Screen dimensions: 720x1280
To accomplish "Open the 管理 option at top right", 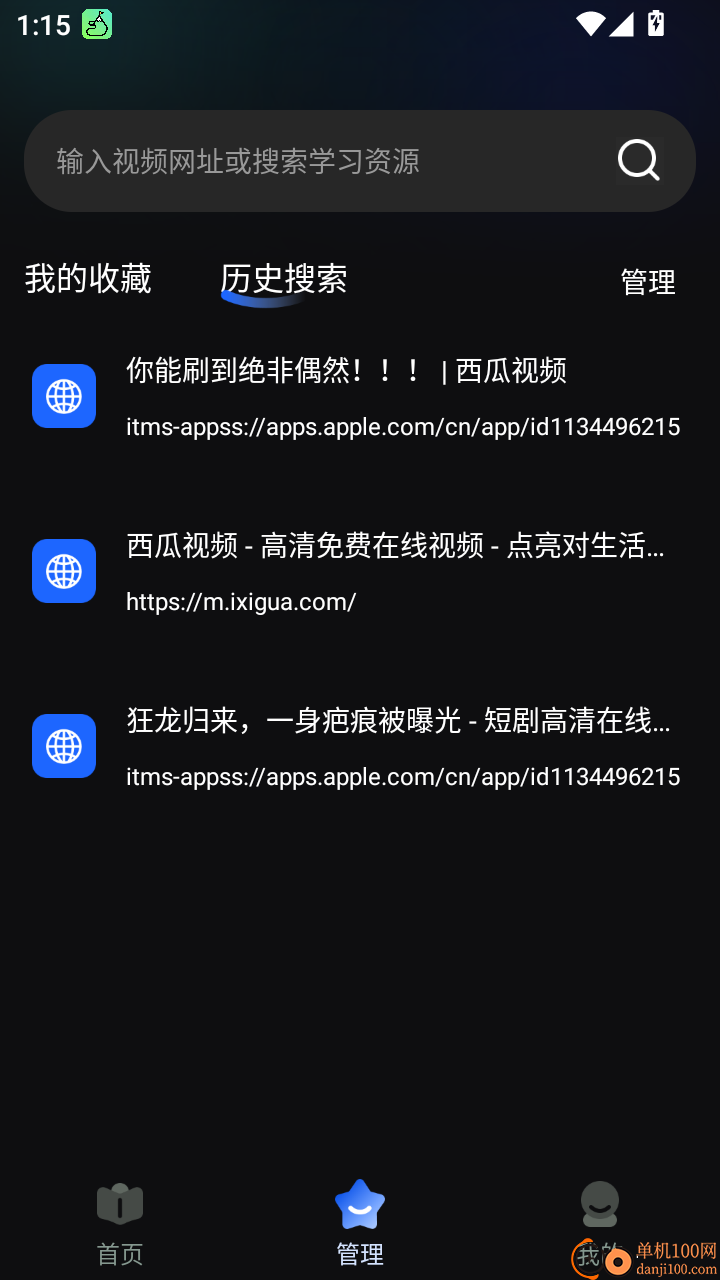I will coord(649,283).
